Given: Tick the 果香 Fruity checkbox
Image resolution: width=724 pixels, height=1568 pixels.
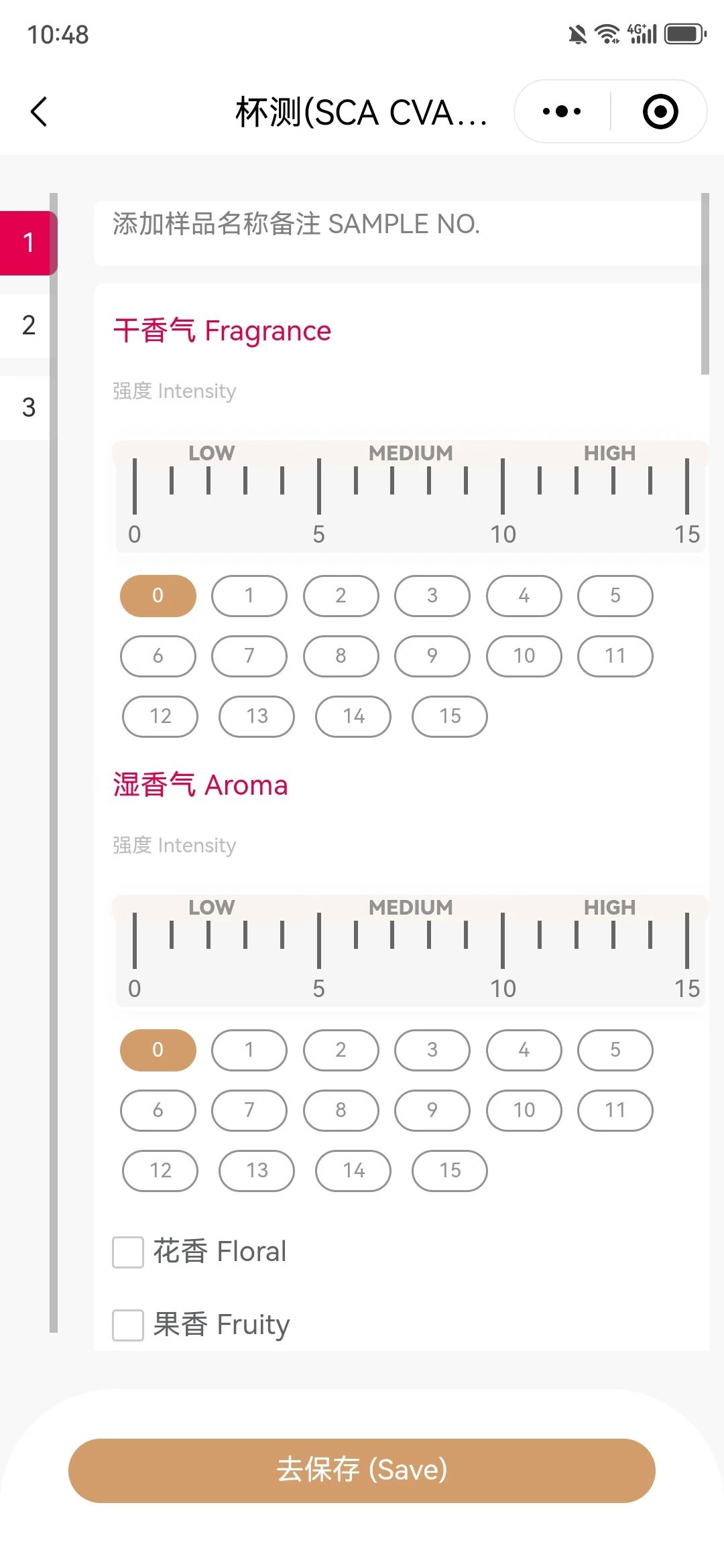Looking at the screenshot, I should click(128, 1325).
